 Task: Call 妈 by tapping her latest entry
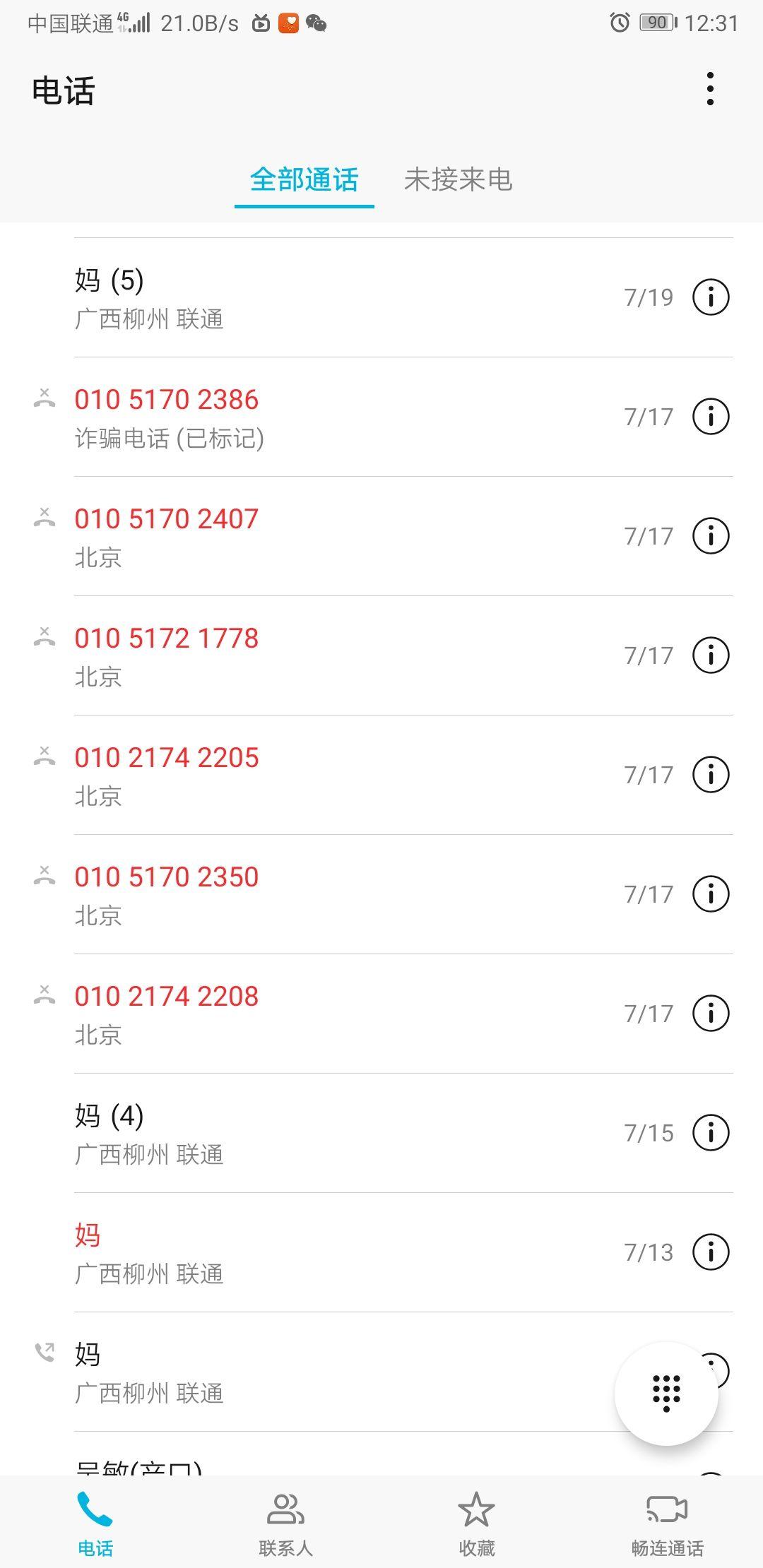[283, 297]
